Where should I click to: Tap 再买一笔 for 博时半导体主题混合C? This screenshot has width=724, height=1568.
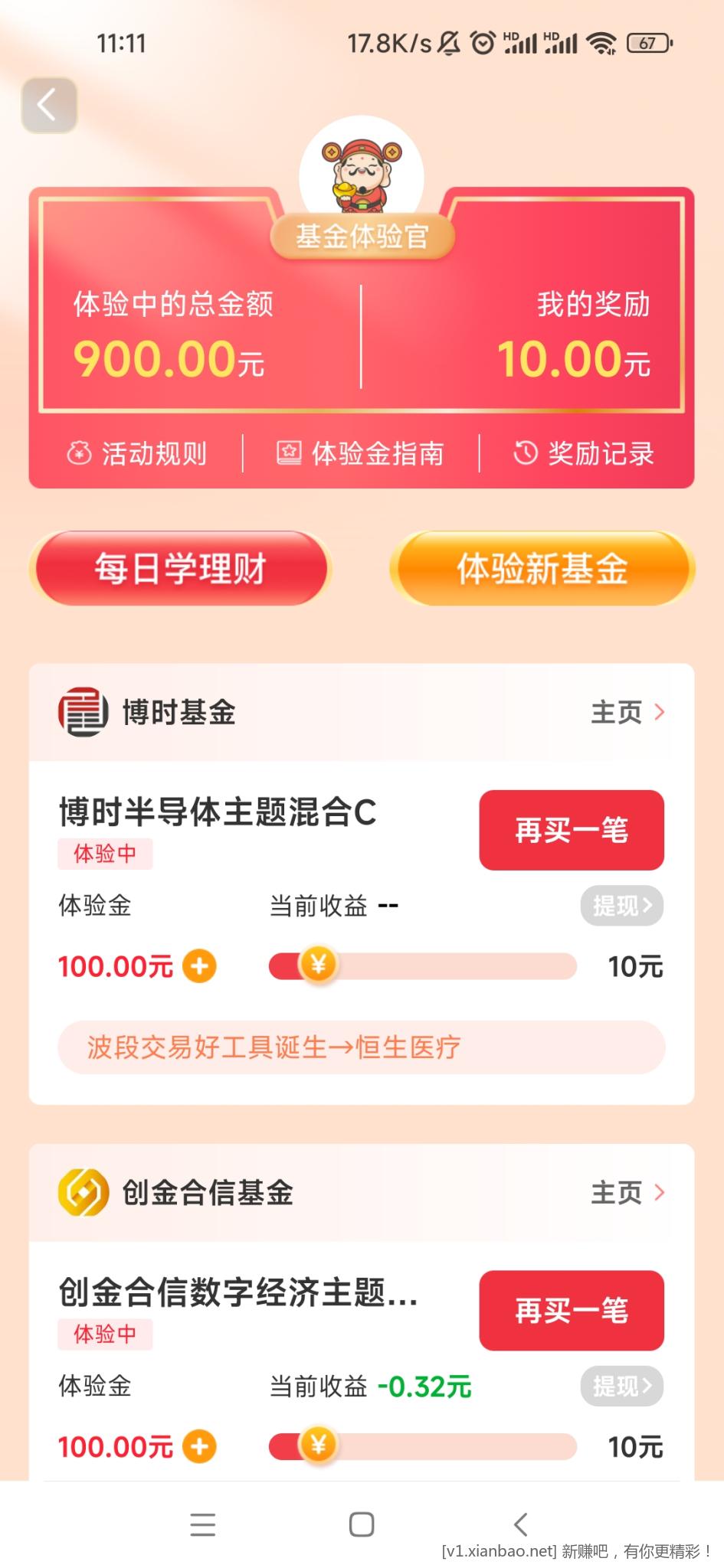pos(572,831)
